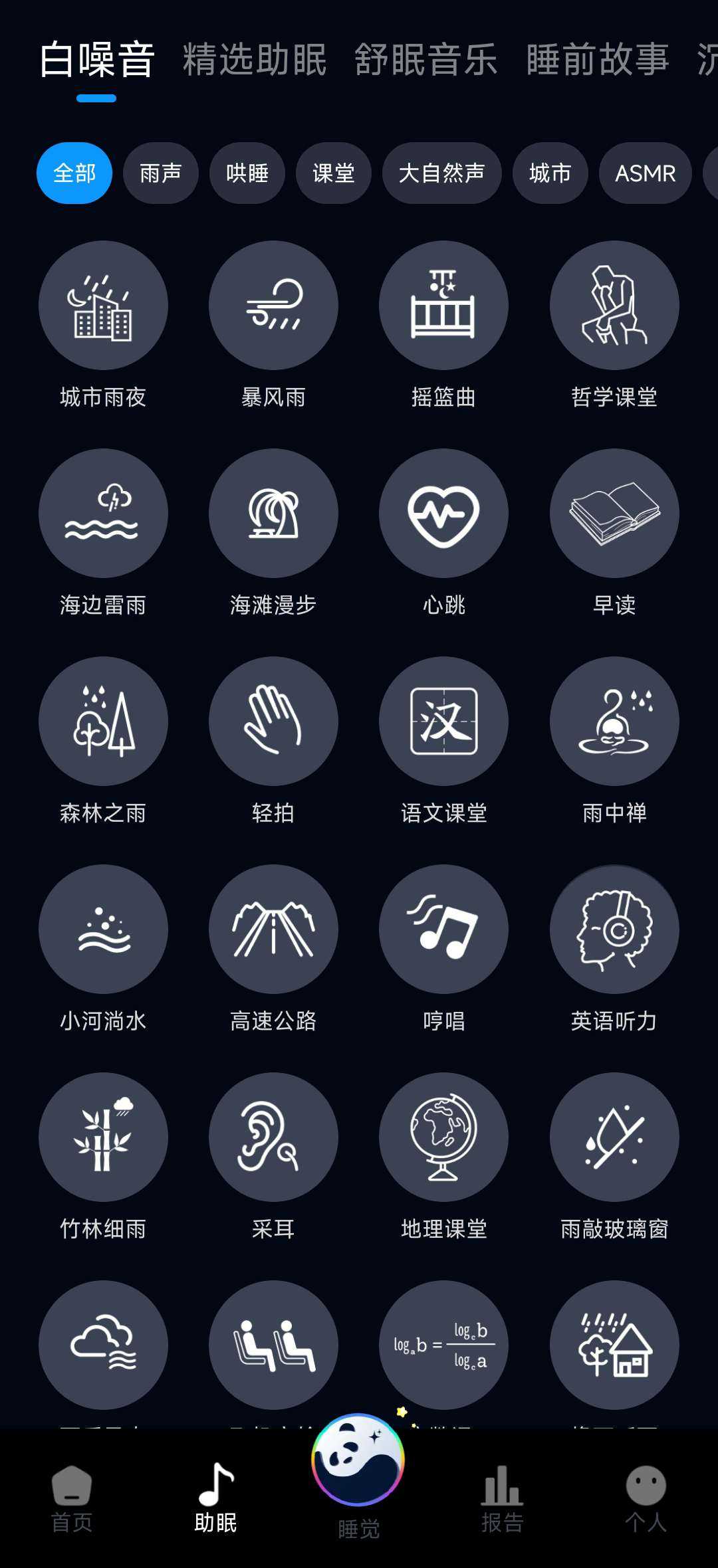Play the 雨敲玻璃窗 sound

tap(614, 1137)
